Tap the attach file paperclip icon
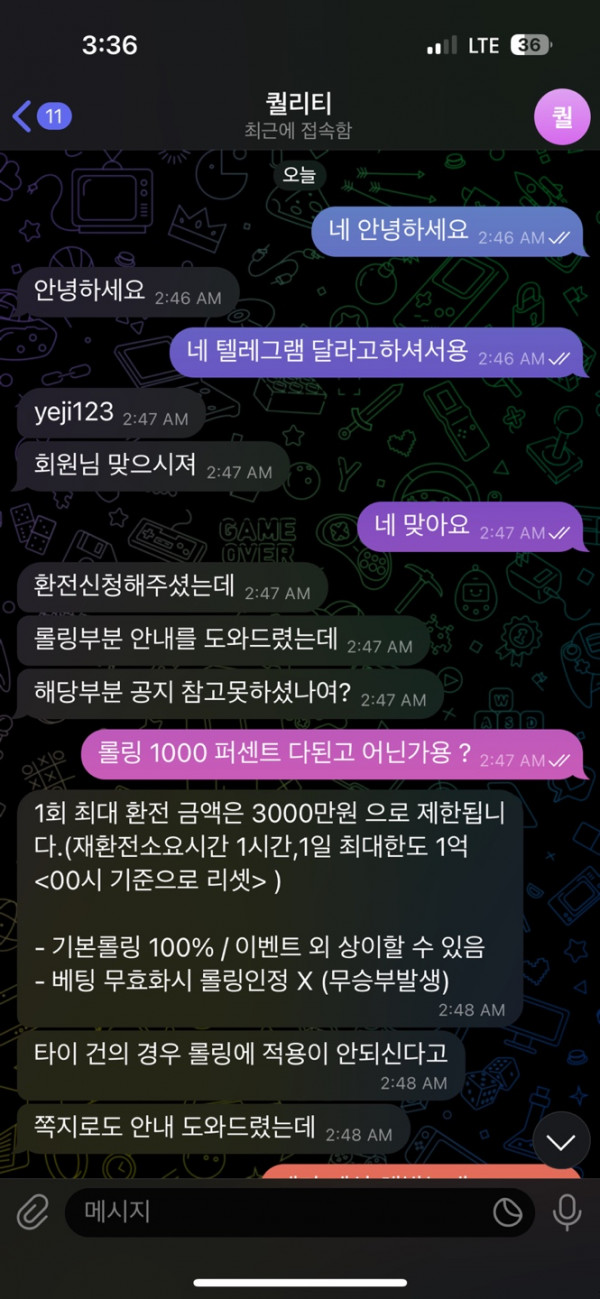600x1299 pixels. 32,1213
